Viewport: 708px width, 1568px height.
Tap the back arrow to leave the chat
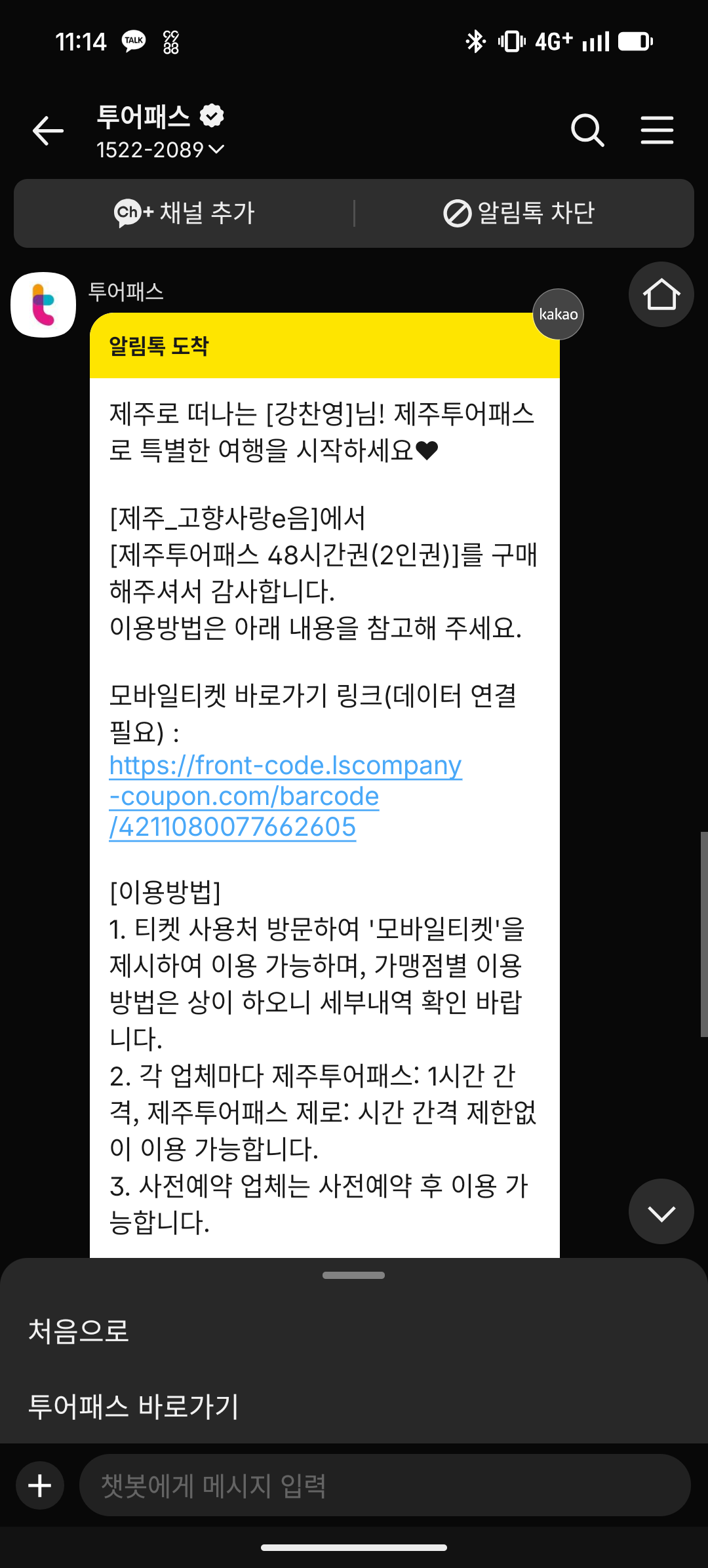pos(47,130)
